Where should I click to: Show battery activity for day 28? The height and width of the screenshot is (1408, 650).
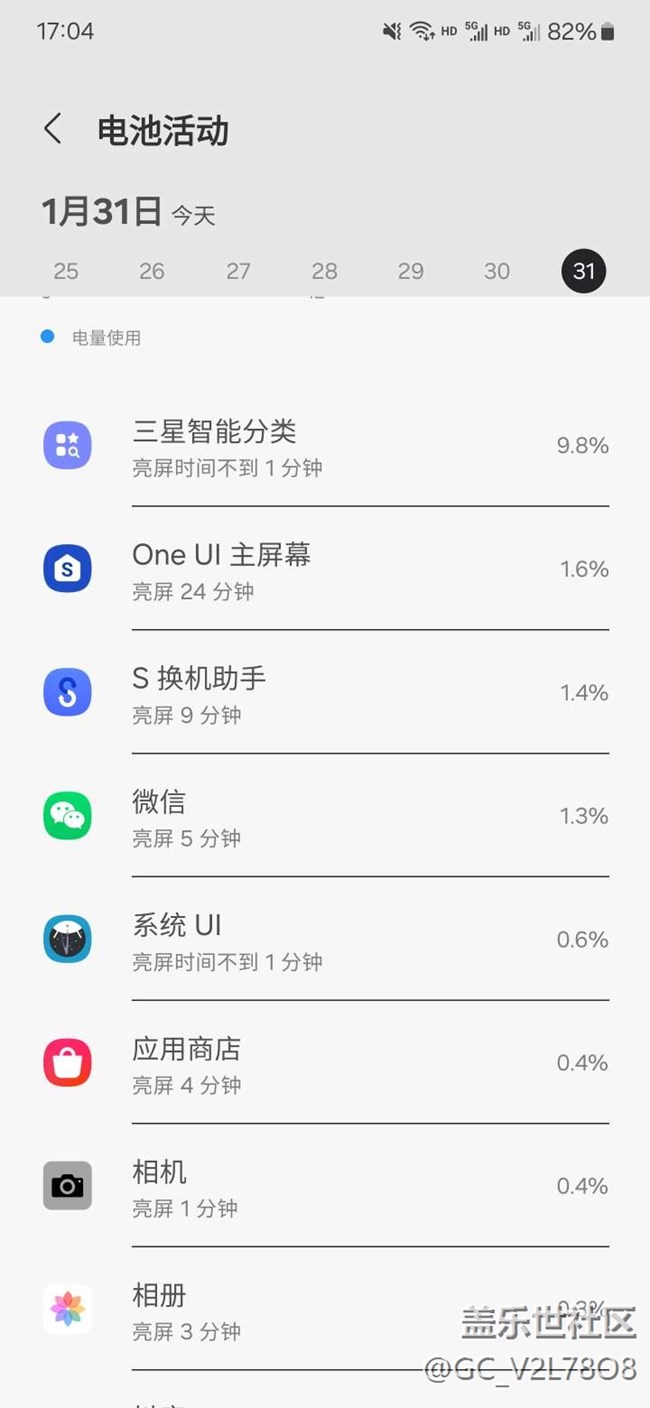[324, 271]
